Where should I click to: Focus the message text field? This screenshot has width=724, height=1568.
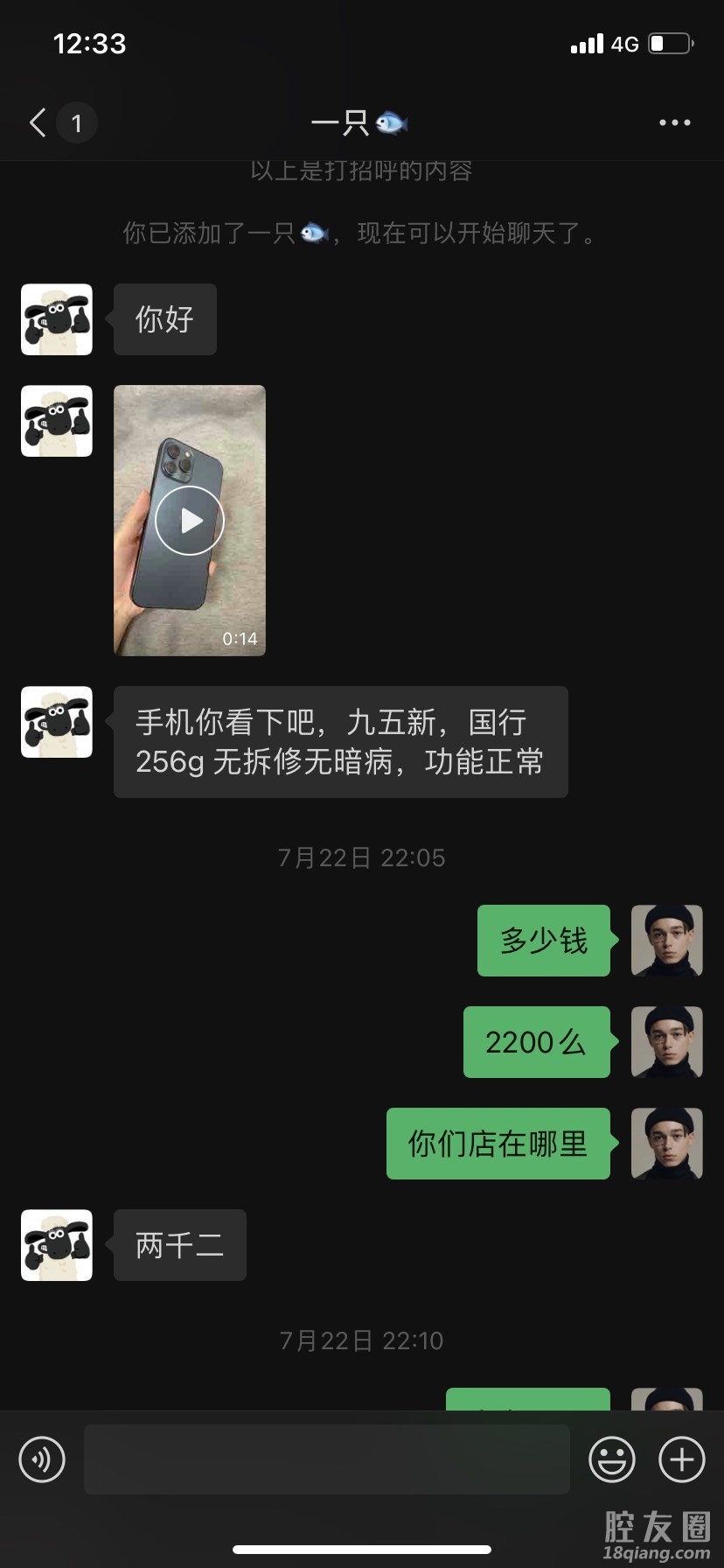326,1459
